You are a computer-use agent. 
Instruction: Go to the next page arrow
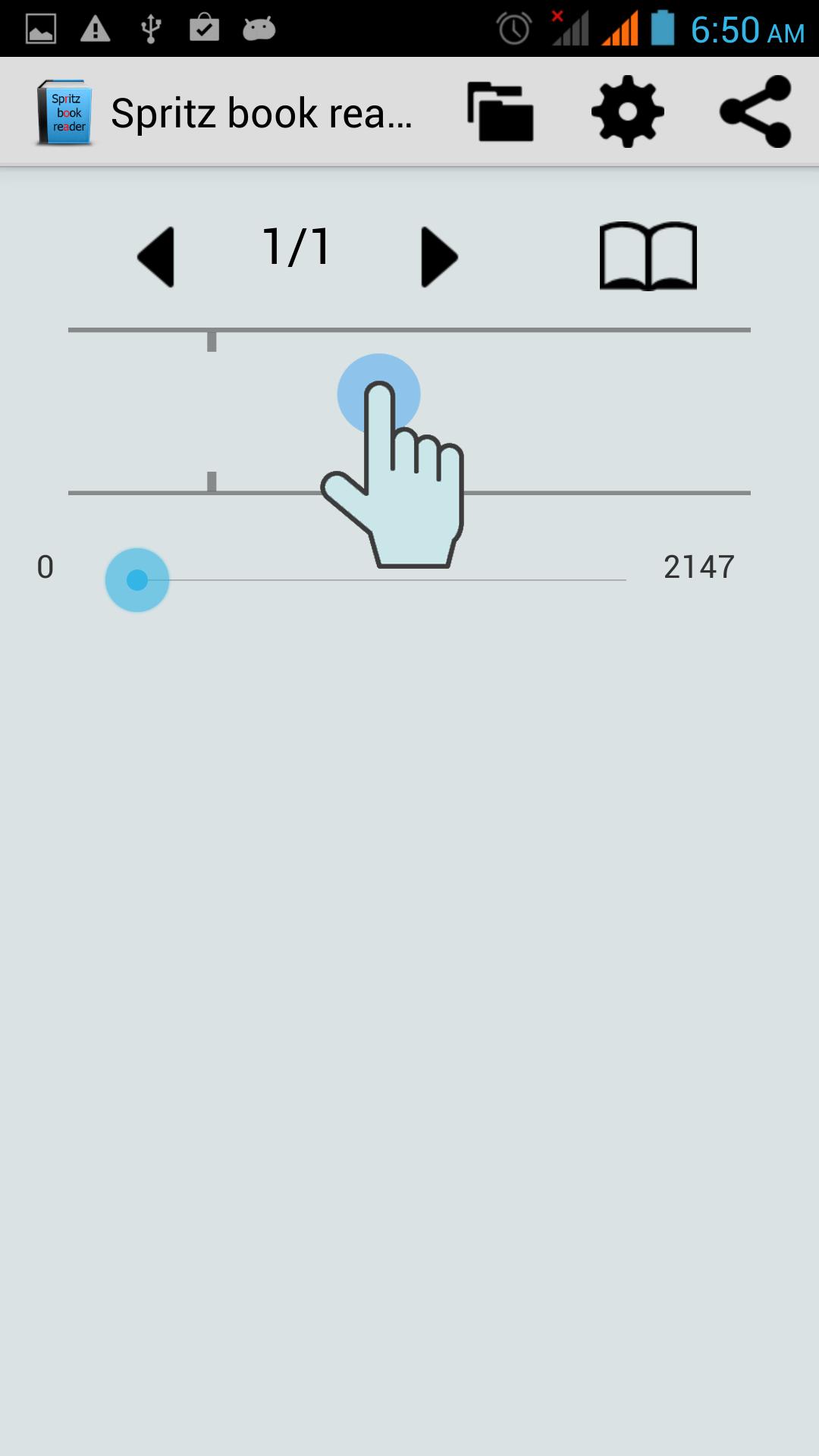[x=439, y=257]
